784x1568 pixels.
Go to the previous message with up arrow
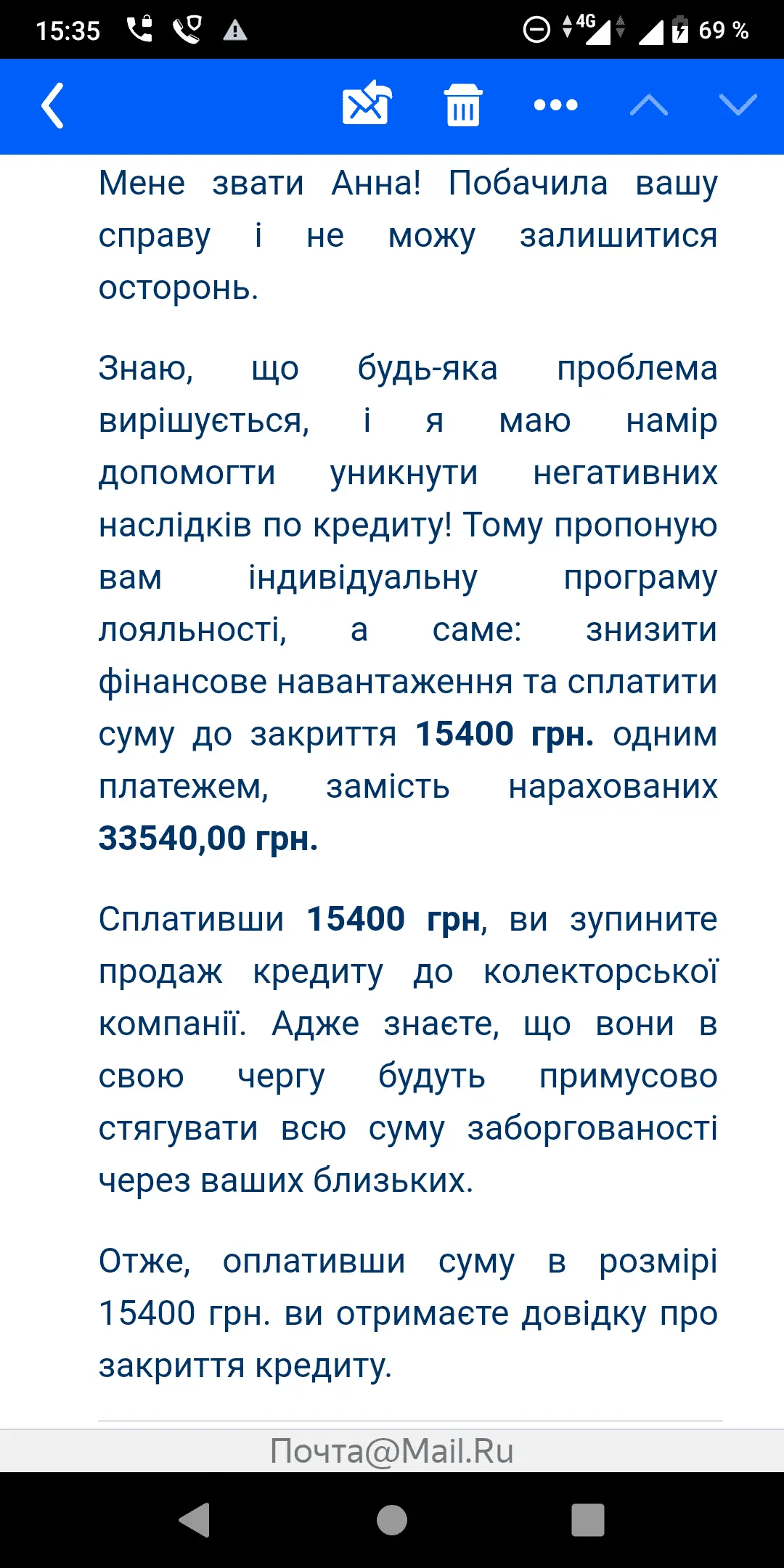click(649, 106)
